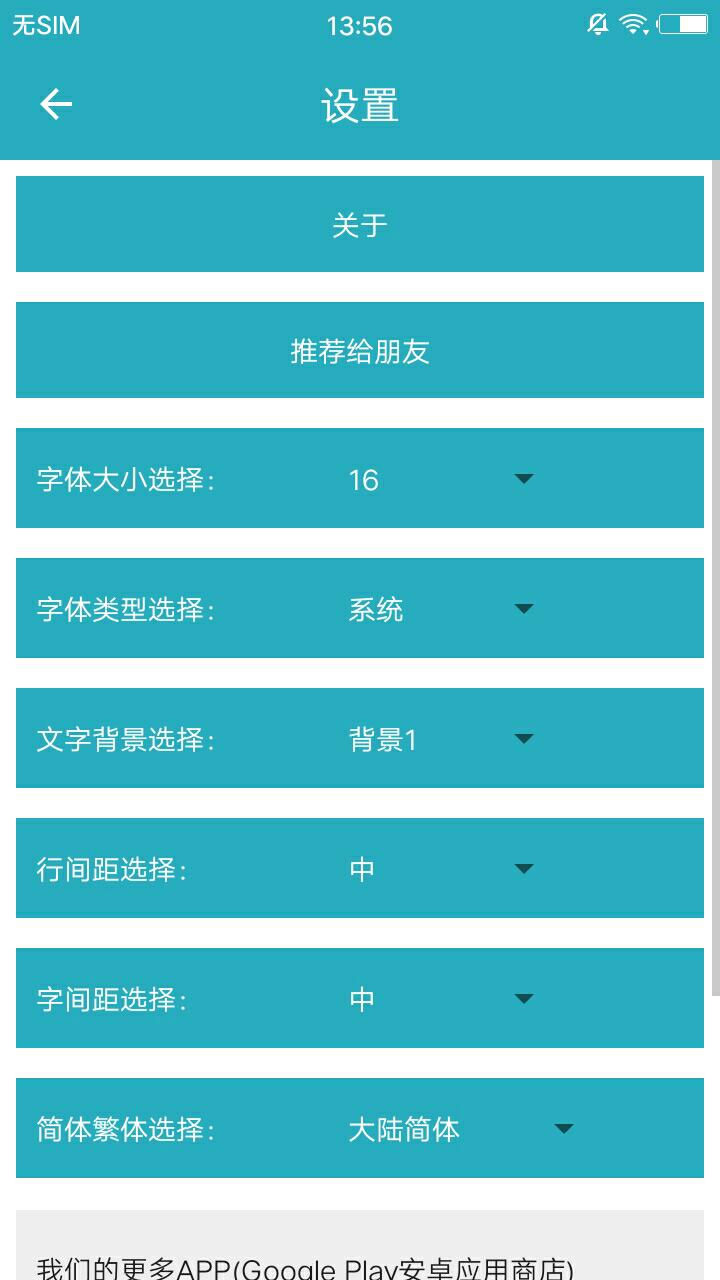Open the 字体类型选择 dropdown showing 系统

(x=443, y=609)
